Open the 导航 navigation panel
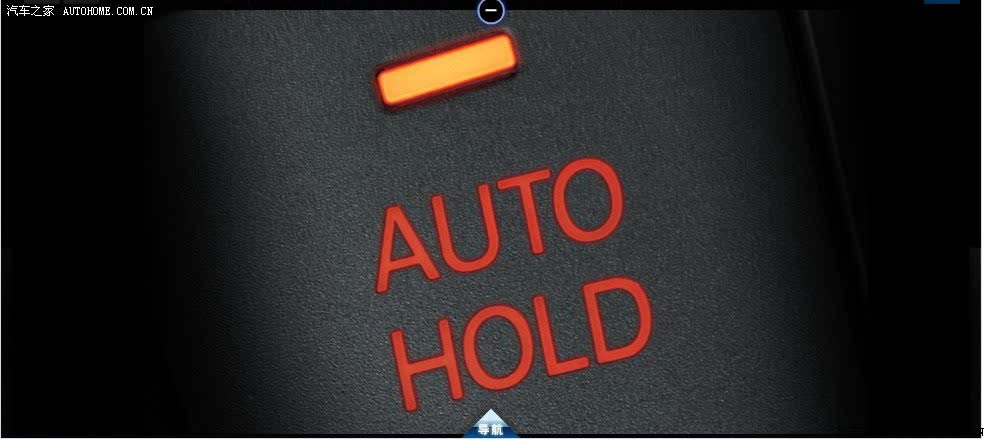This screenshot has width=991, height=440. 490,428
